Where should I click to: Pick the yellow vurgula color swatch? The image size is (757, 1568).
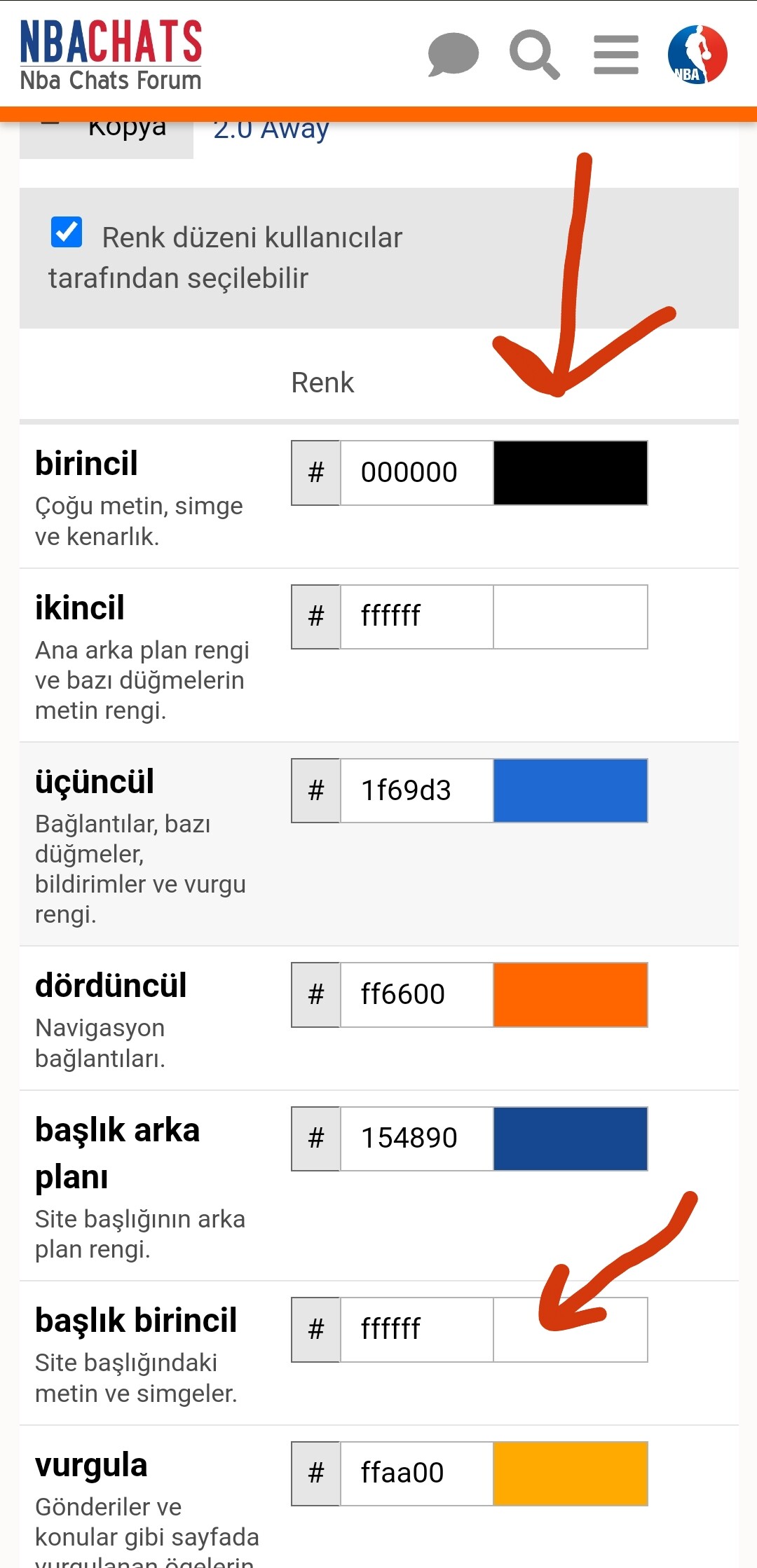coord(570,1473)
